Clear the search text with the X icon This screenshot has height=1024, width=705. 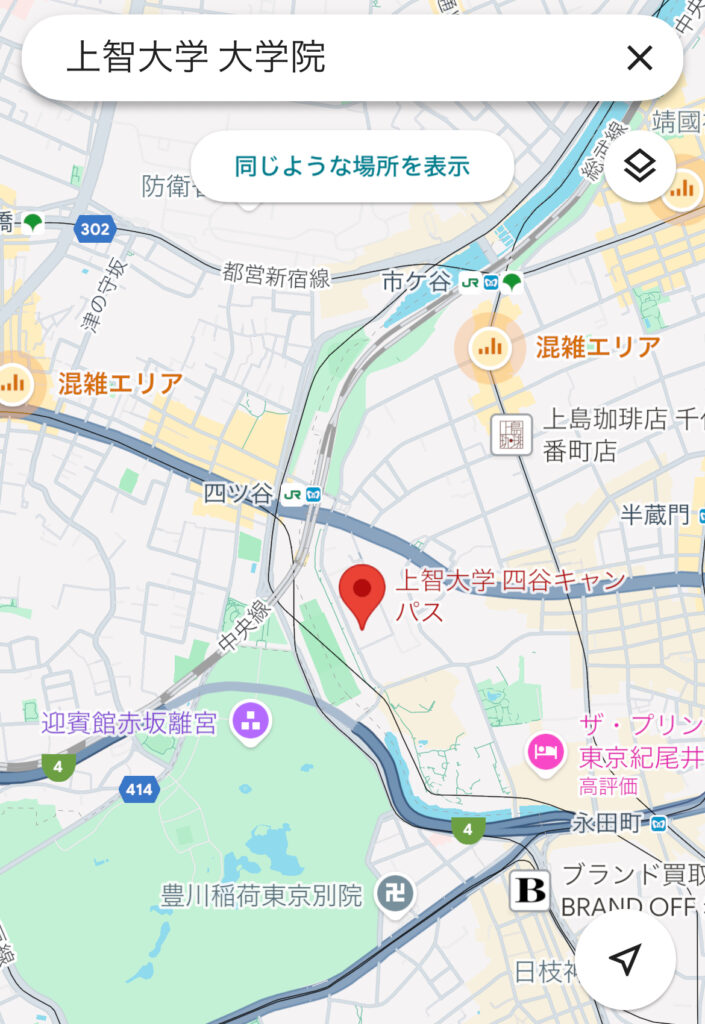pos(639,58)
